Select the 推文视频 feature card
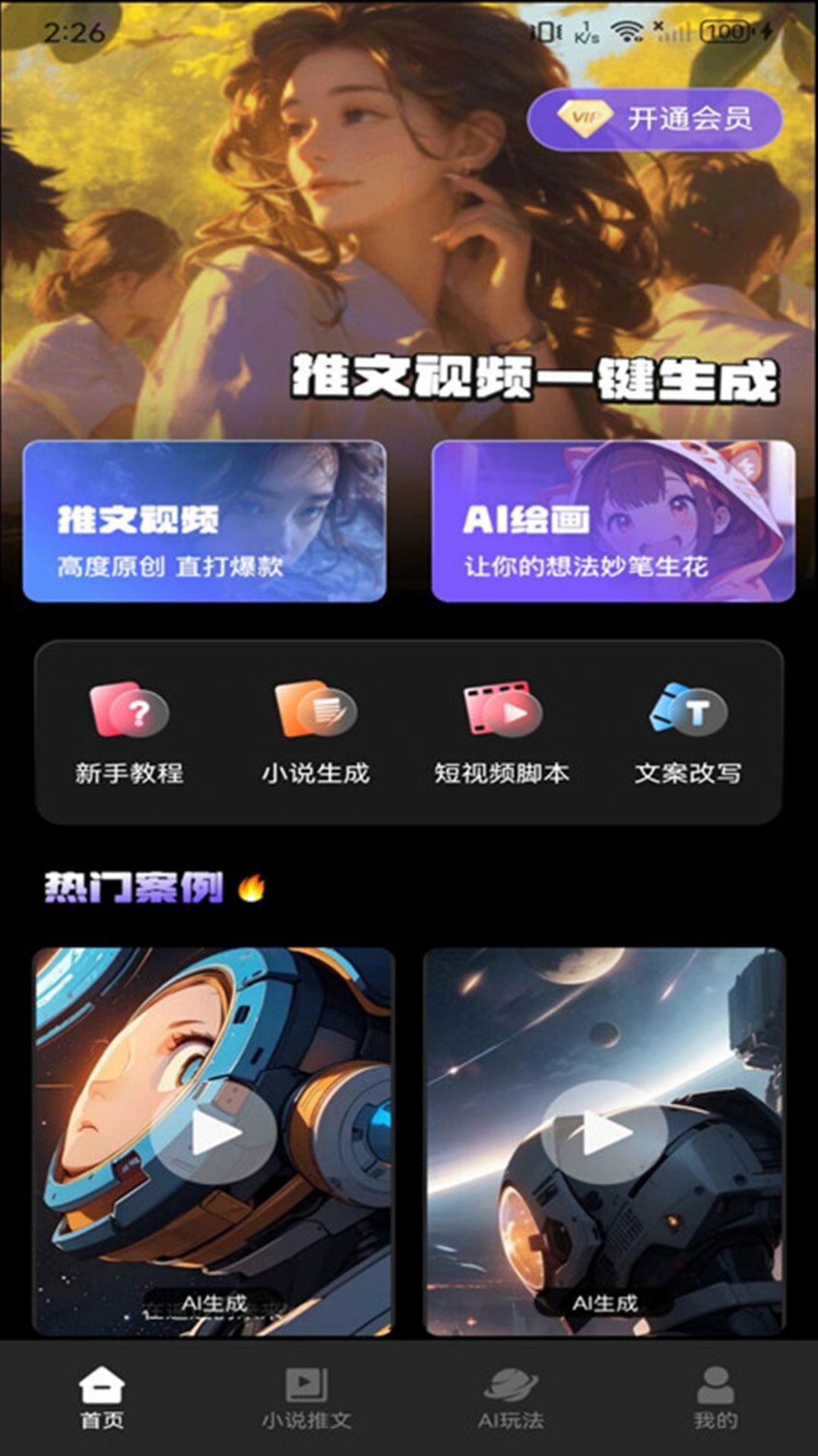818x1456 pixels. tap(205, 523)
